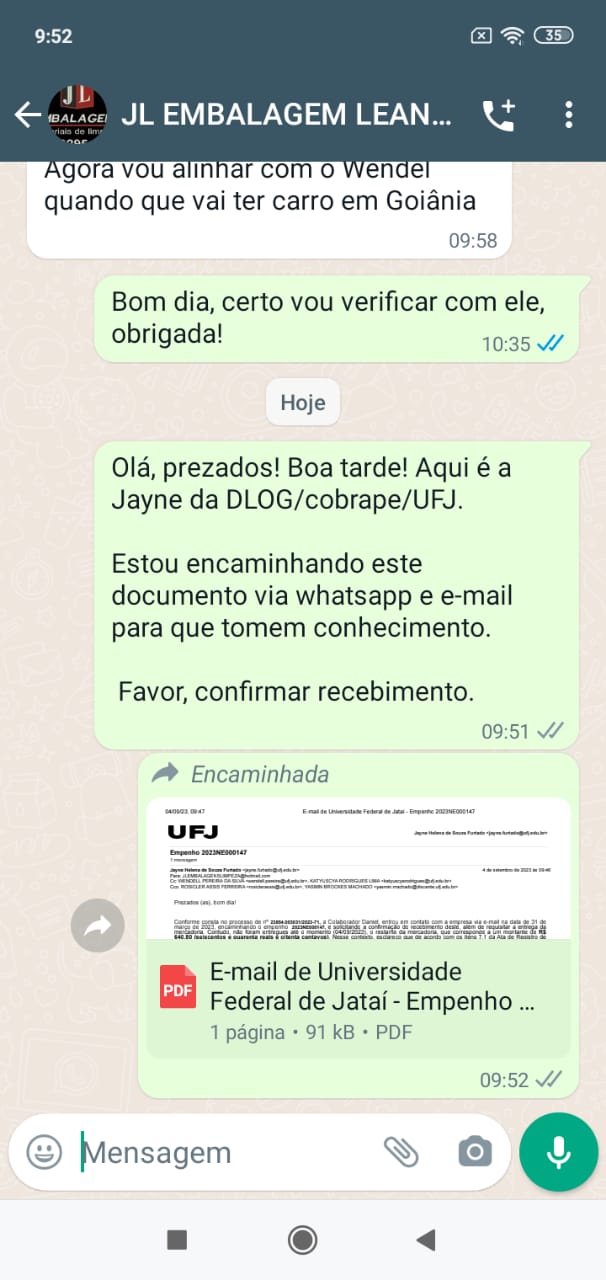Open the overflow menu

pyautogui.click(x=568, y=115)
